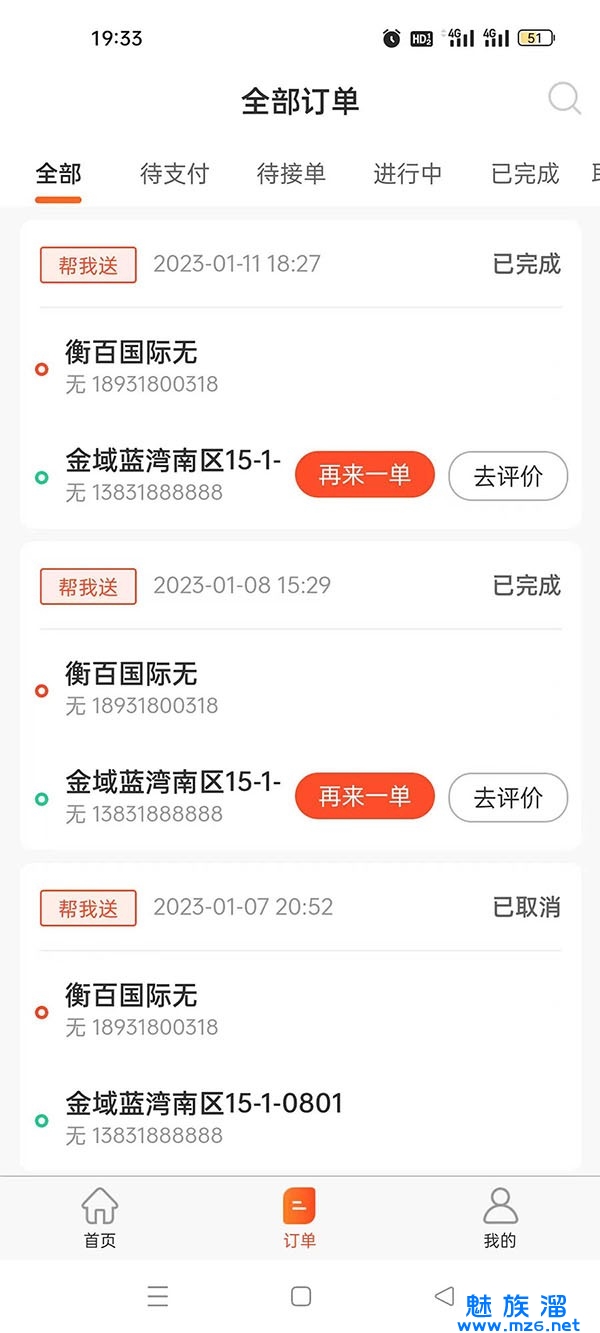Screen dimensions: 600x1333
Task: Open the search icon in the header
Action: [x=564, y=99]
